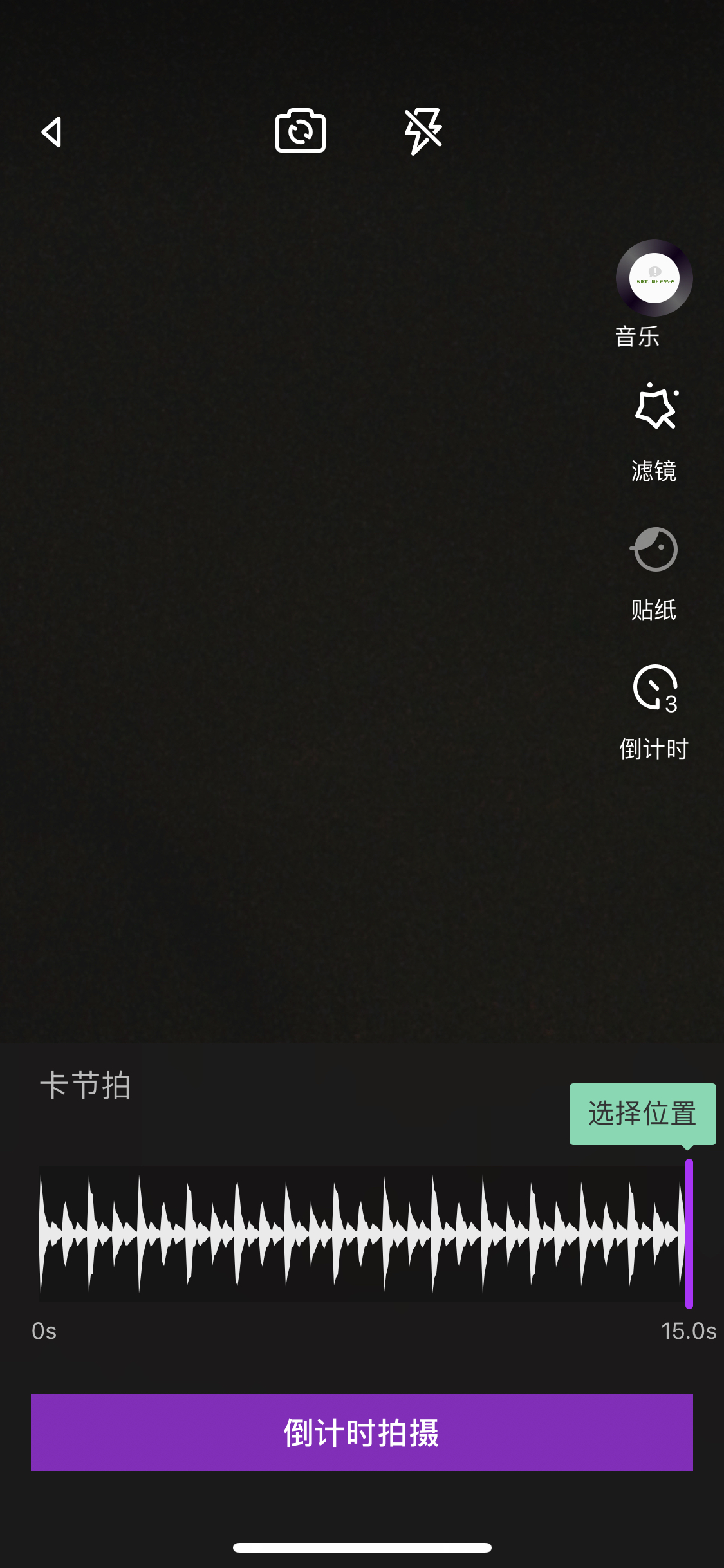This screenshot has height=1568, width=724.
Task: Go back using the top-left arrow
Action: pos(52,132)
